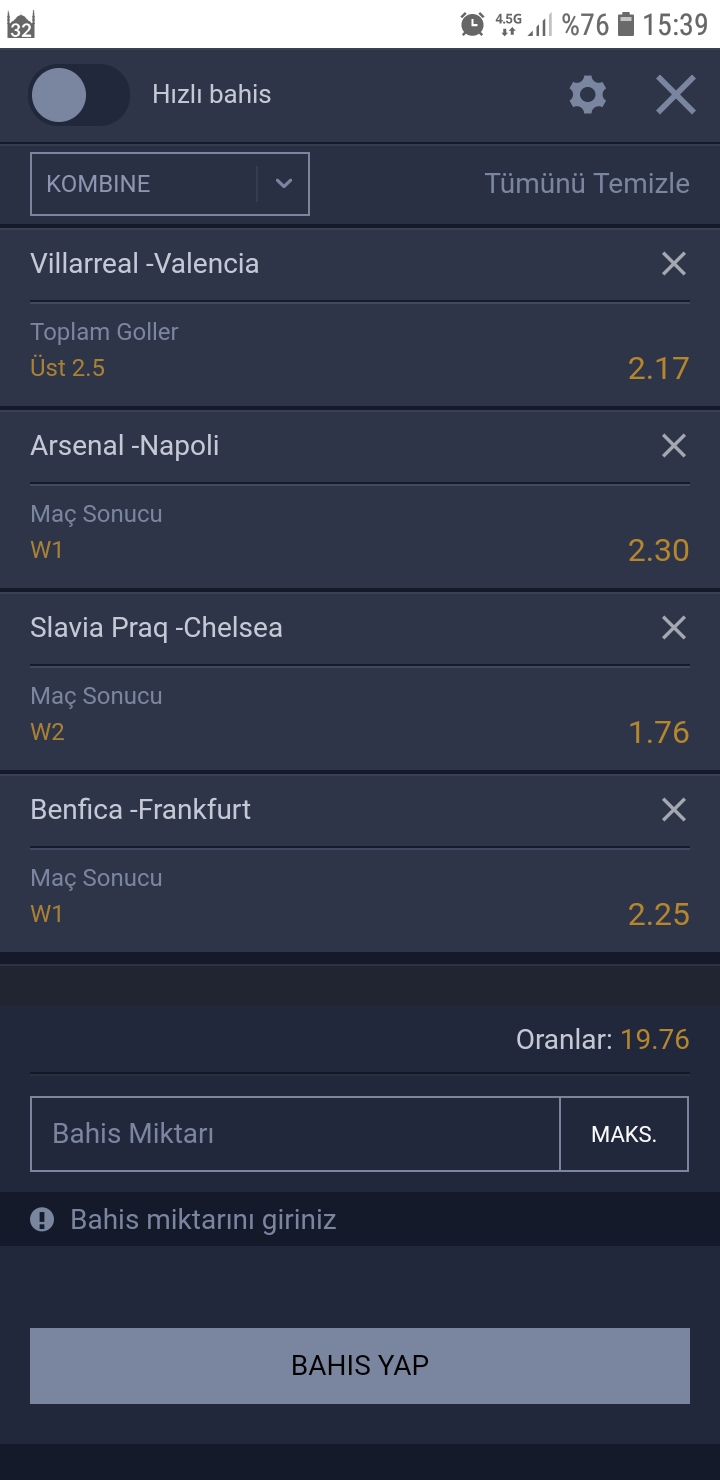
Task: Place the bet with BAHIS YAP
Action: [360, 1366]
